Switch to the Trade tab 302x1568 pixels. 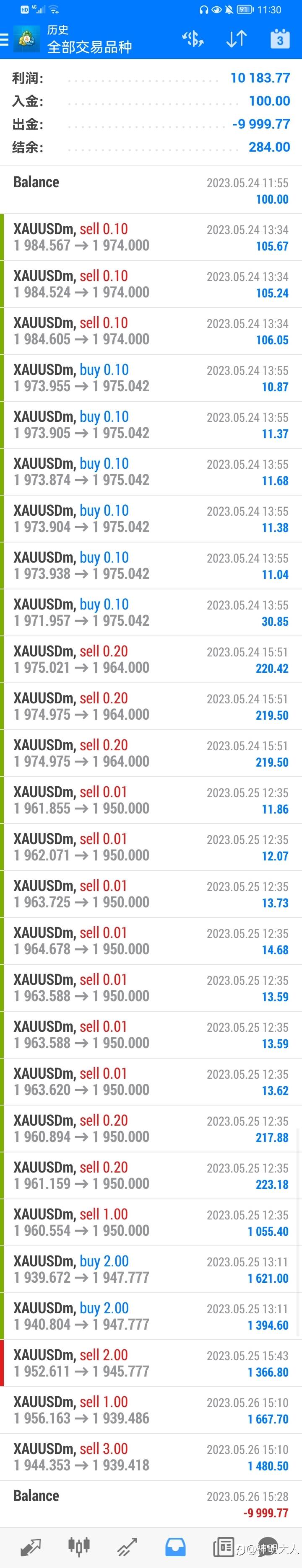(x=127, y=1546)
